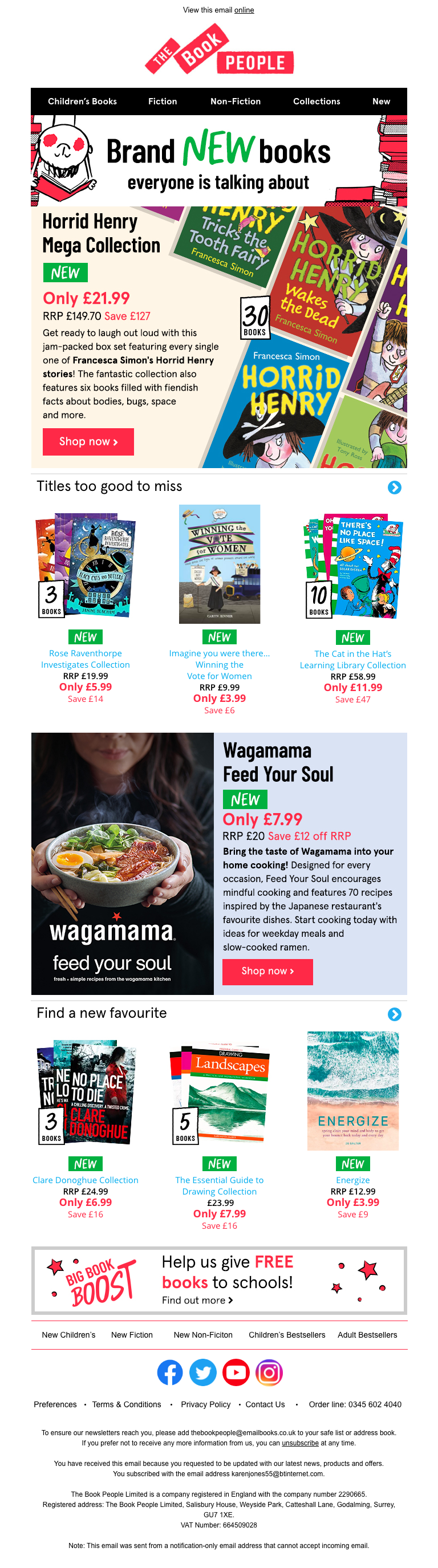Tap Shop now for Horrid Henry Mega Collection
438x1568 pixels.
coord(88,442)
